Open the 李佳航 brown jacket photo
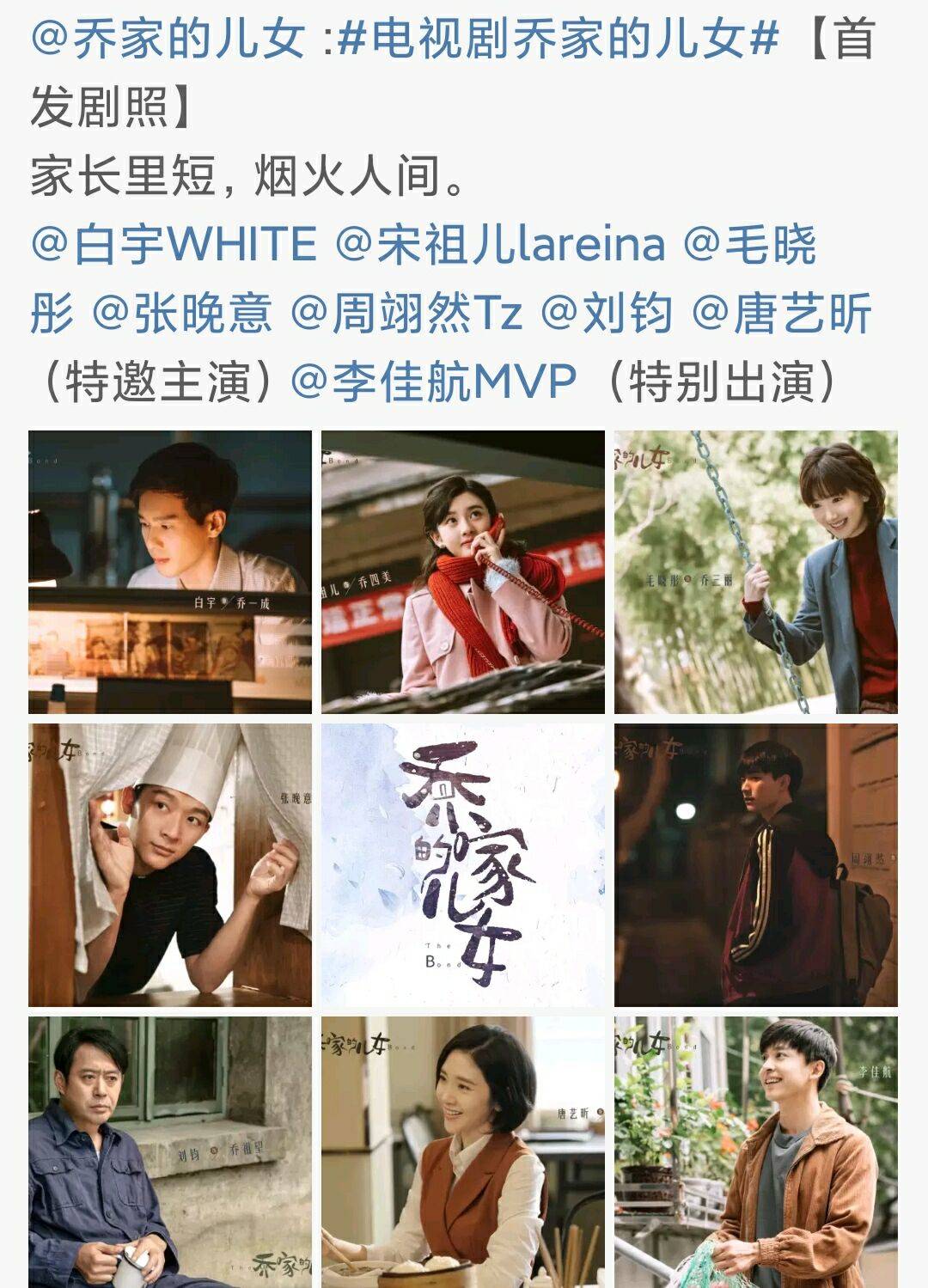The image size is (928, 1288). tap(755, 1151)
